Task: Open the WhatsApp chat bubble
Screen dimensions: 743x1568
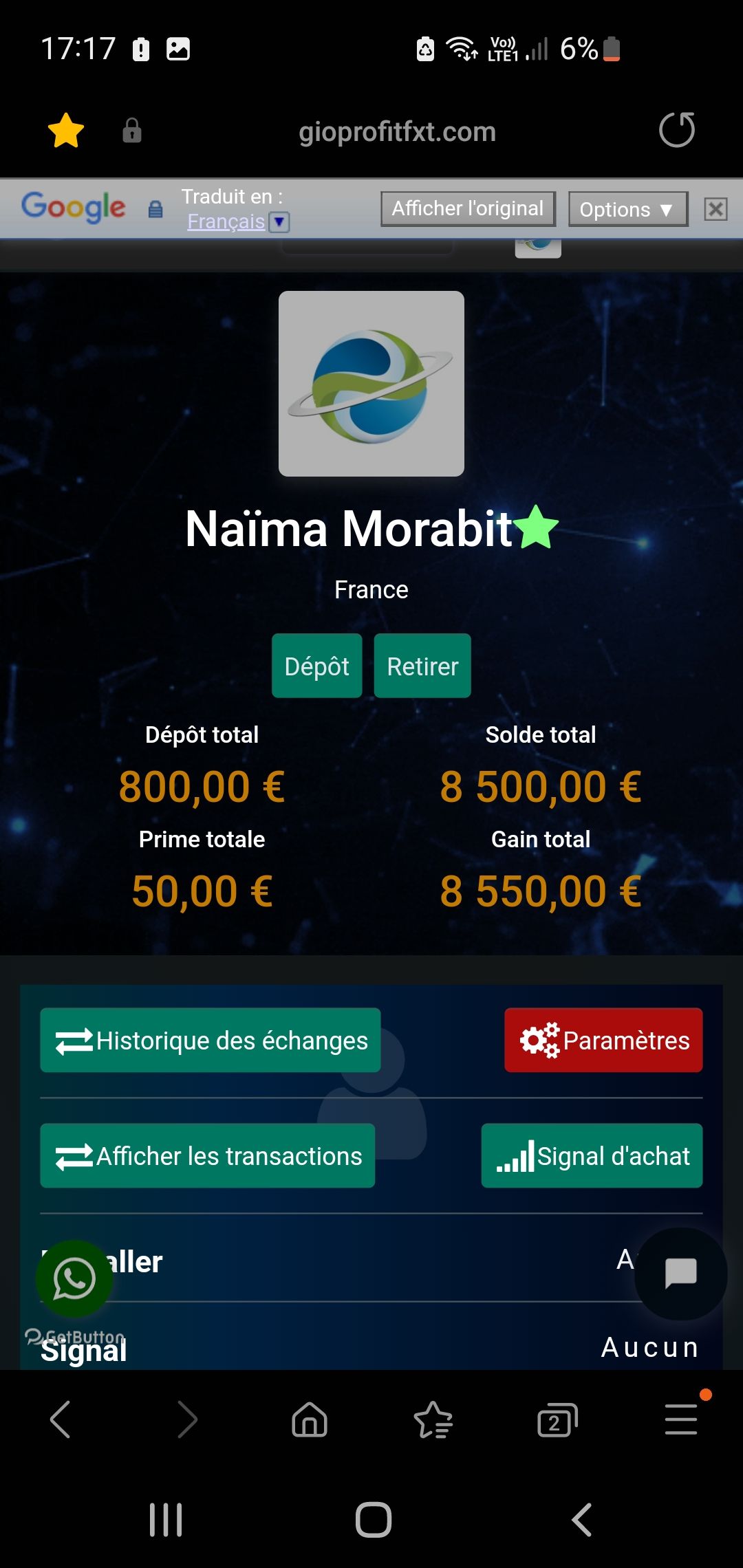Action: [x=74, y=1278]
